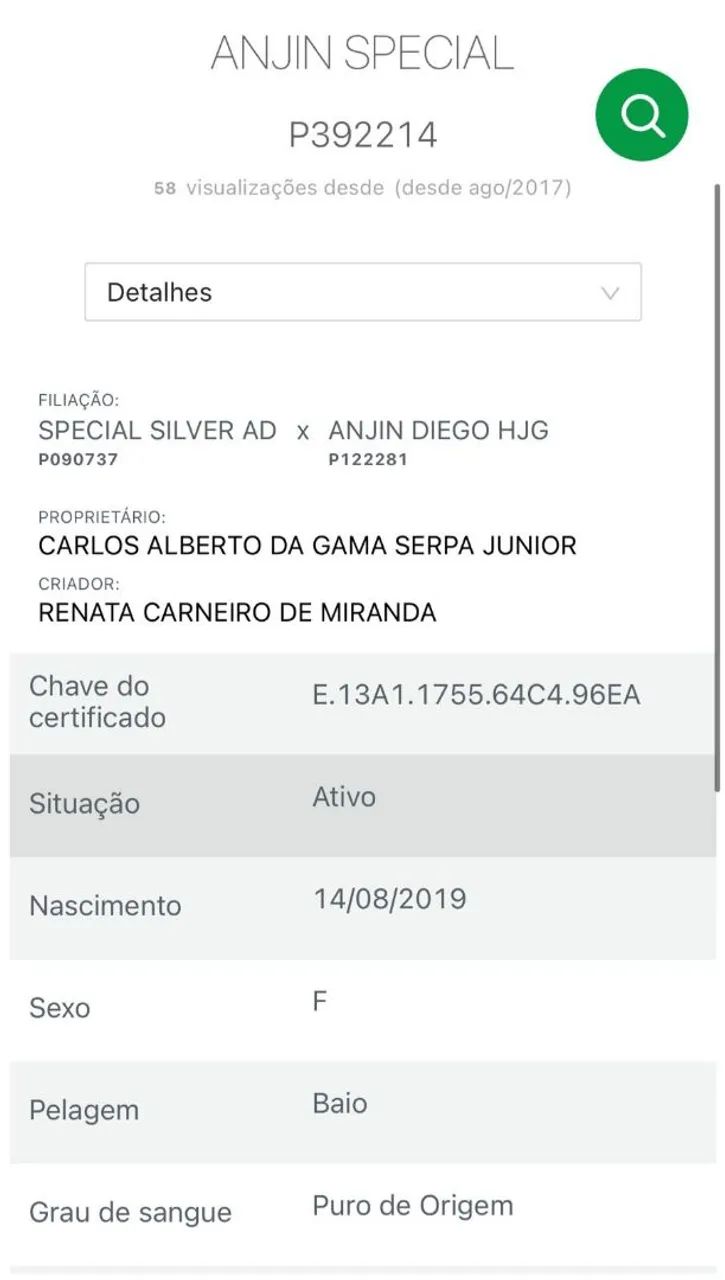Viewport: 725px width, 1280px height.
Task: Click breeder RENATA CARNEIRO DE MIRANDA
Action: pos(235,612)
